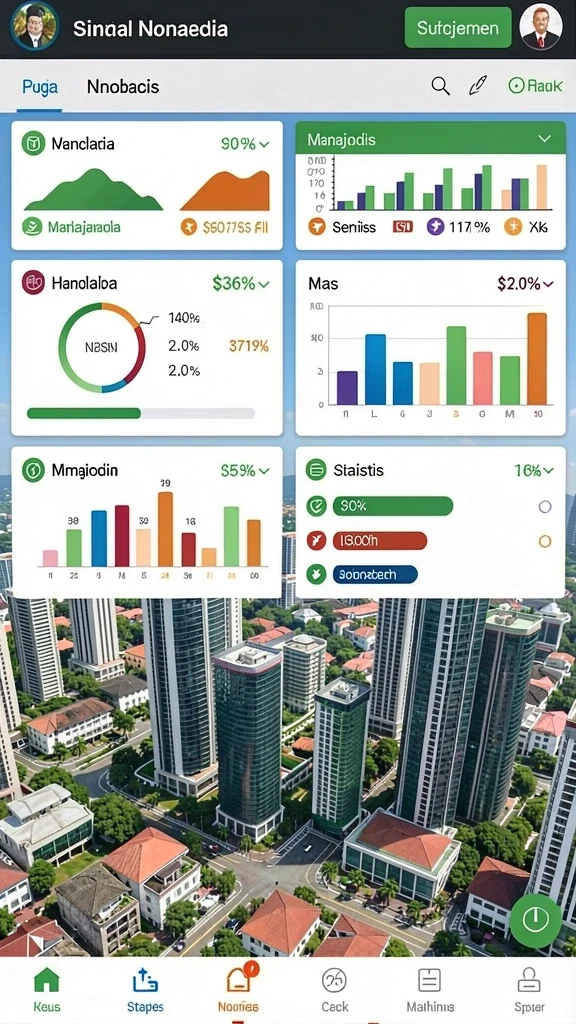
Task: Select the Puga tab
Action: point(40,86)
